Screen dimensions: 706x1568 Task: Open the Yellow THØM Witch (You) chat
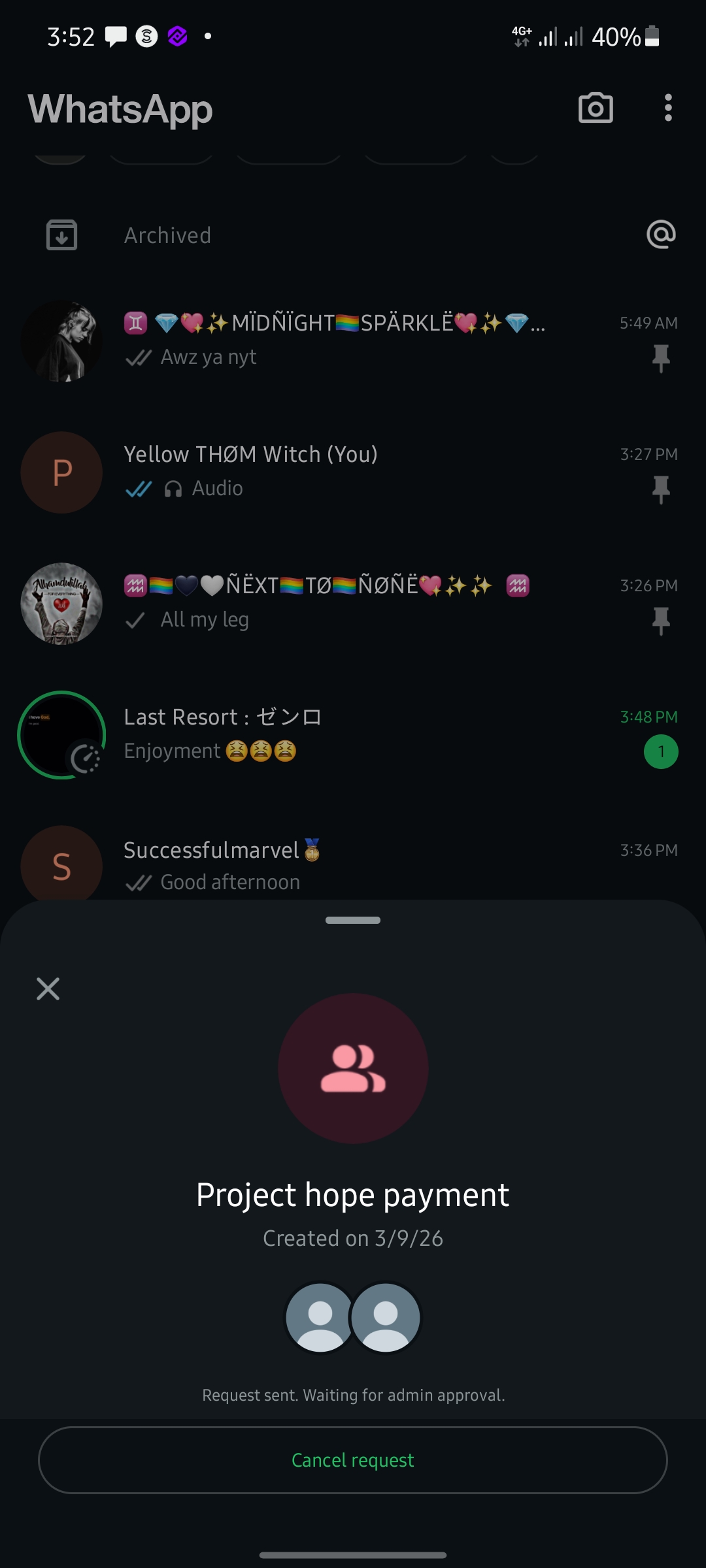pyautogui.click(x=366, y=471)
